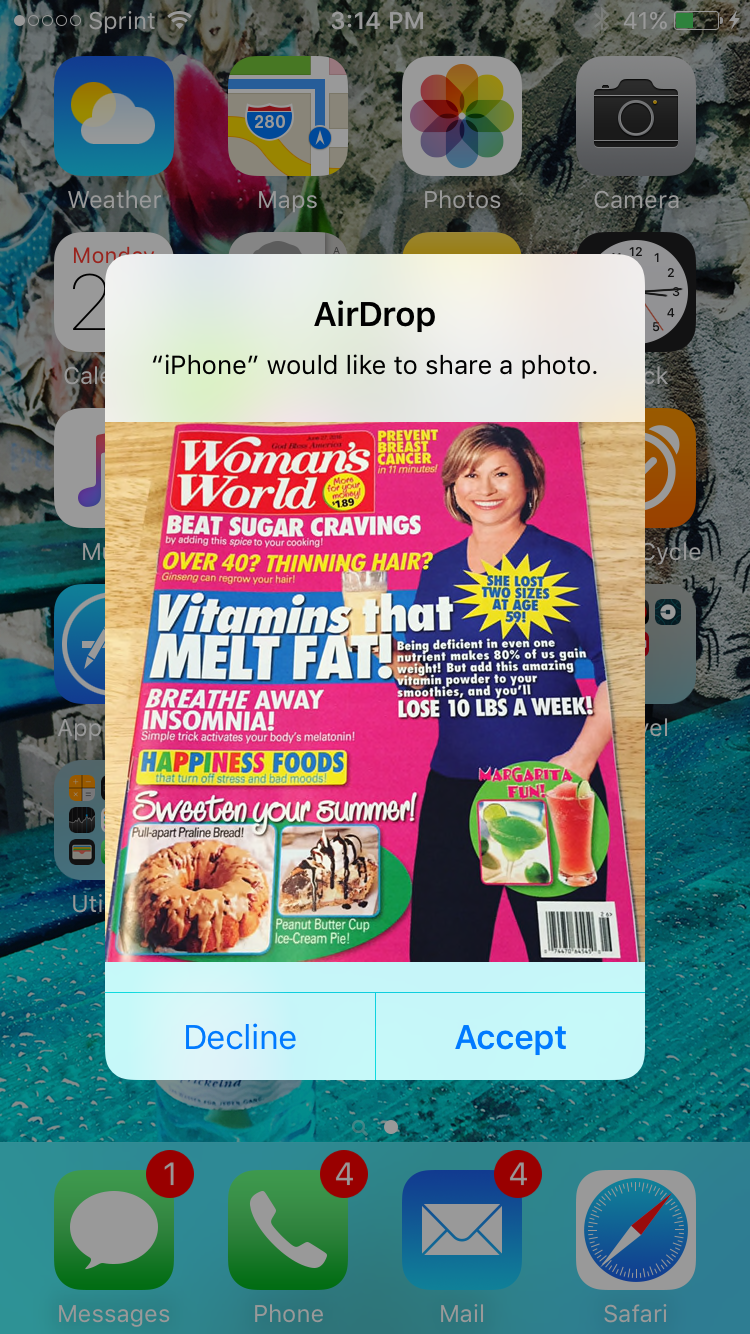Decline the AirDrop photo
The height and width of the screenshot is (1334, 750).
240,1037
